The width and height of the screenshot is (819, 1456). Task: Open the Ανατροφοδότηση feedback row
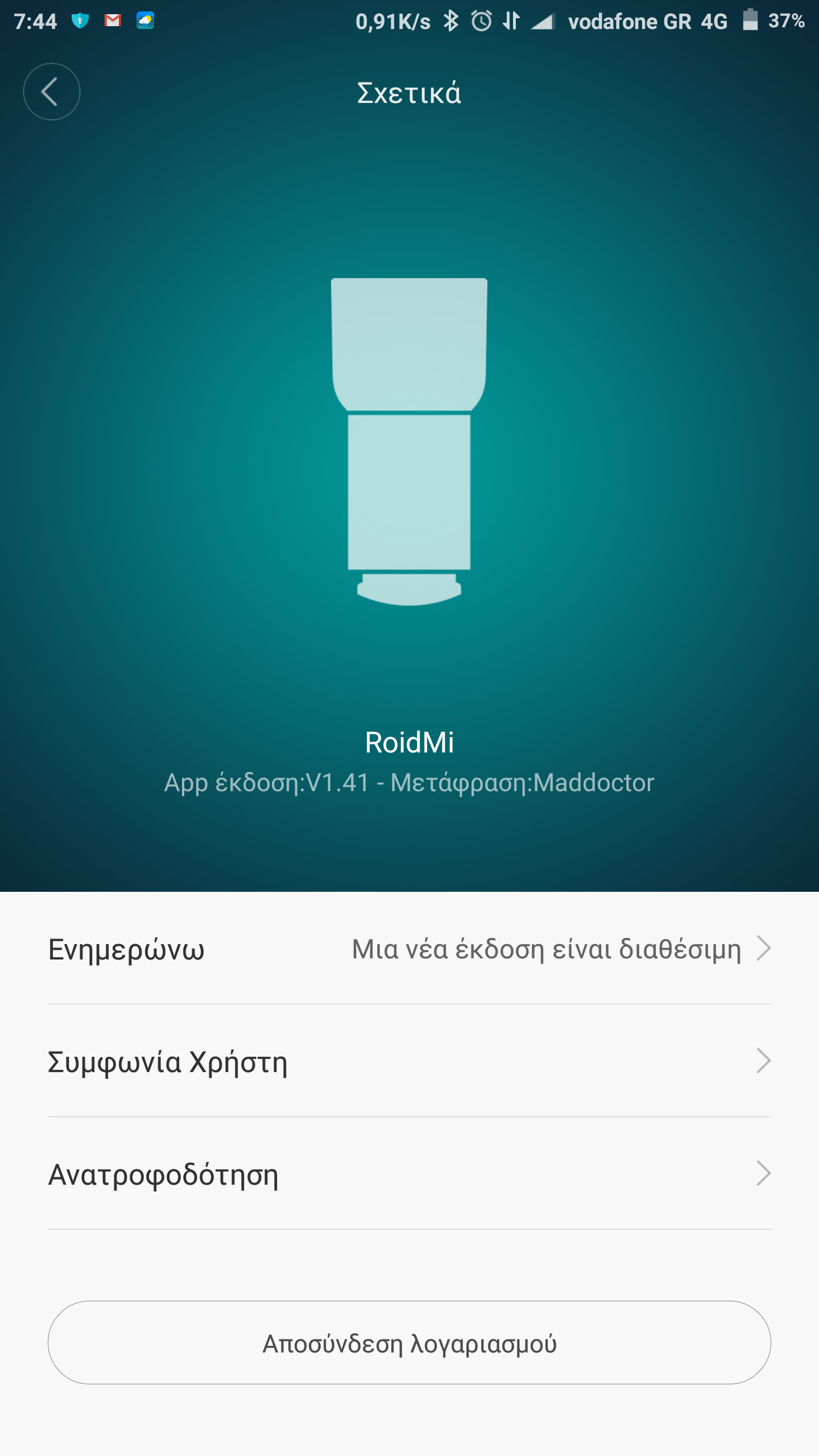coord(409,1174)
